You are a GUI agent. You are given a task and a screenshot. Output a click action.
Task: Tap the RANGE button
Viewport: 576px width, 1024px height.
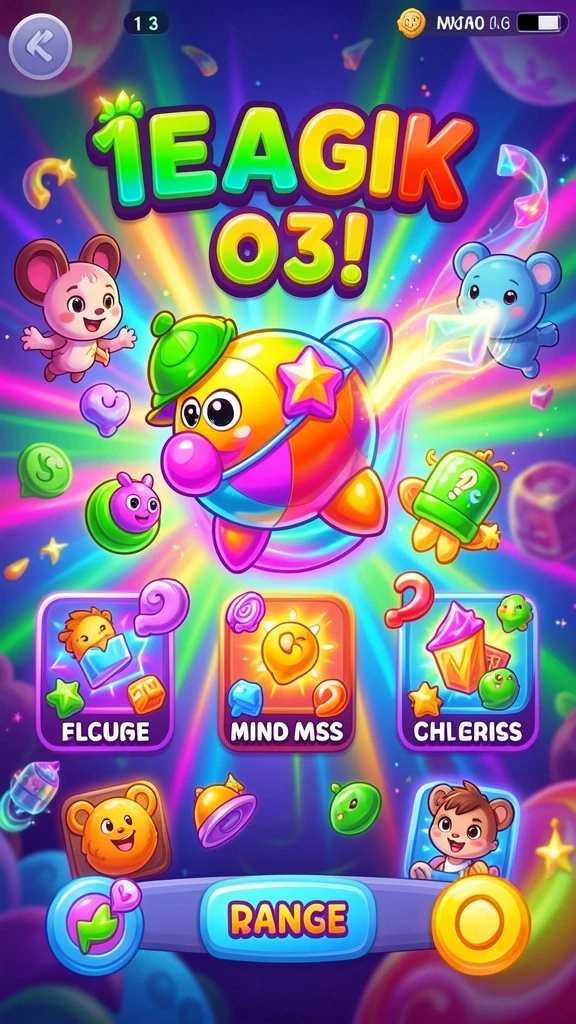[288, 920]
